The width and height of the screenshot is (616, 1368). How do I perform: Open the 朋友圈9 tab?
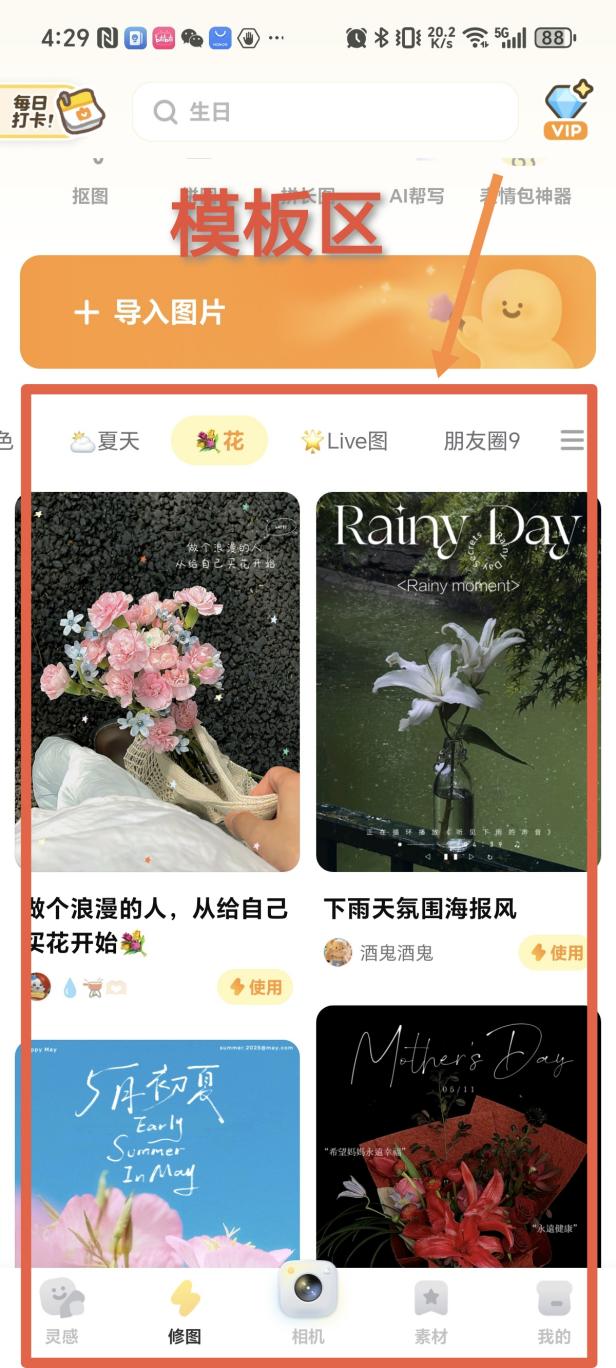482,441
